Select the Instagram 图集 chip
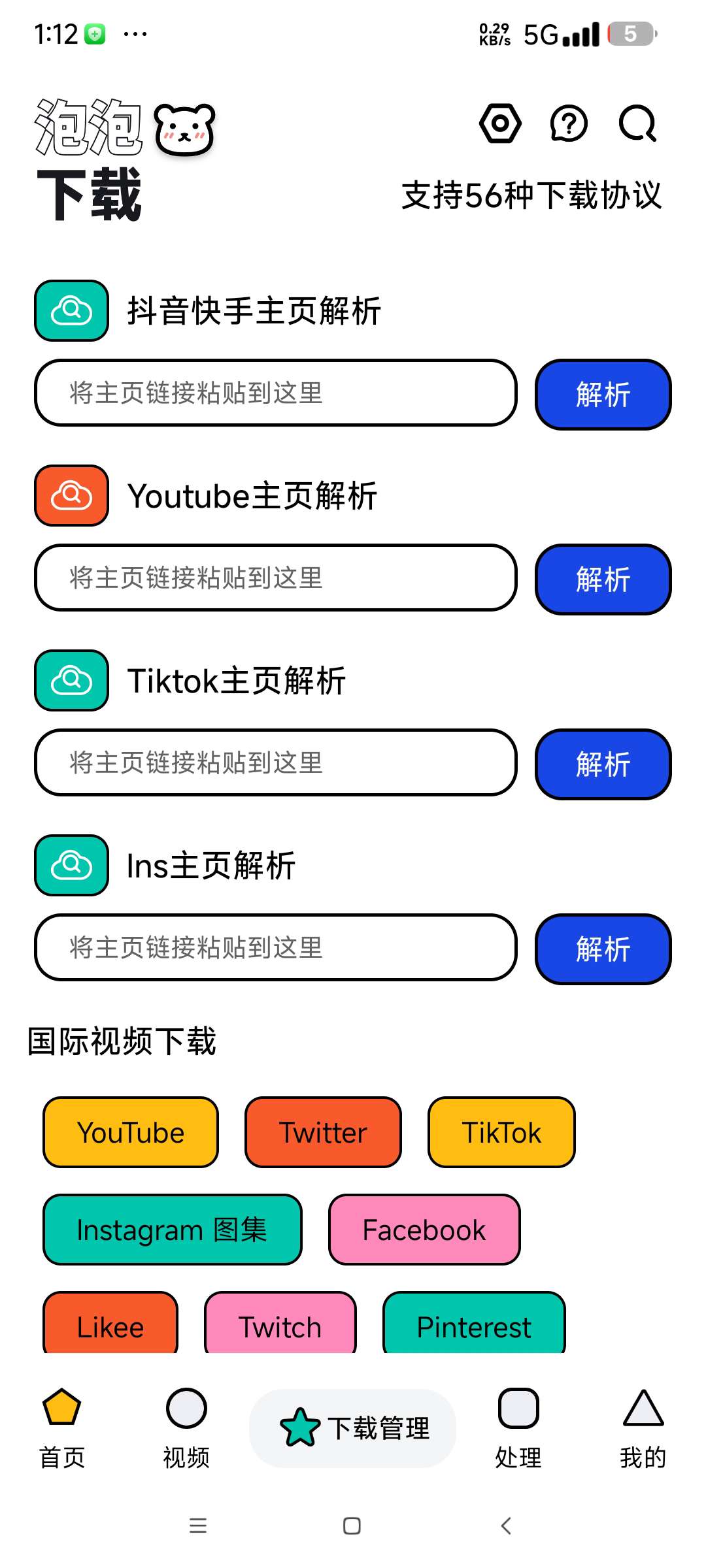 point(172,1230)
